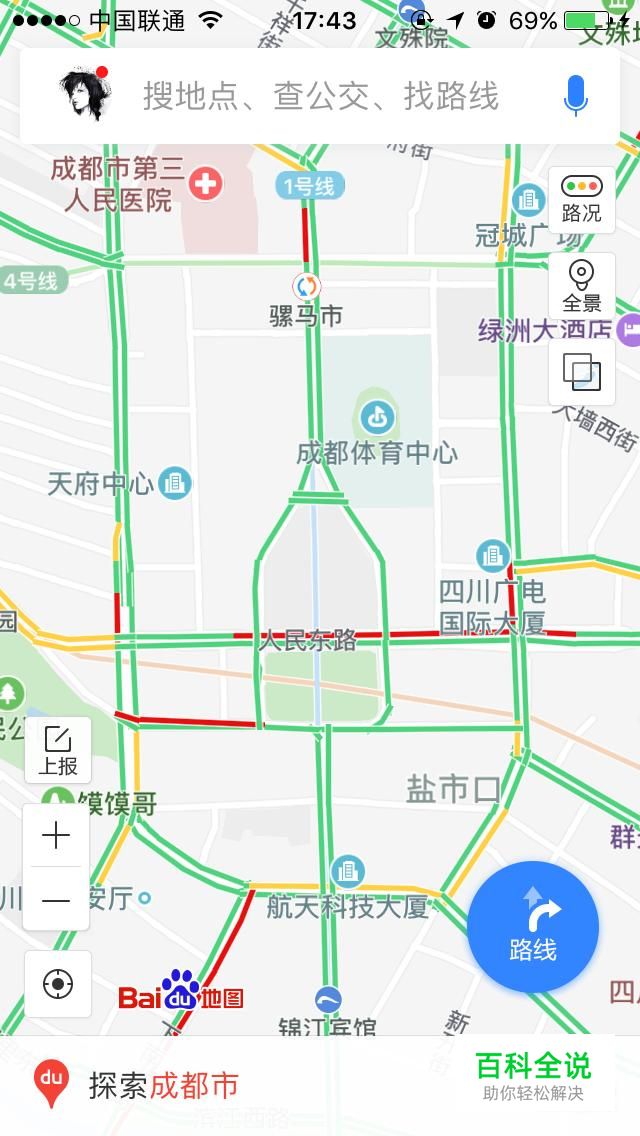Viewport: 640px width, 1136px height.
Task: Open 路线 route planning
Action: 532,926
